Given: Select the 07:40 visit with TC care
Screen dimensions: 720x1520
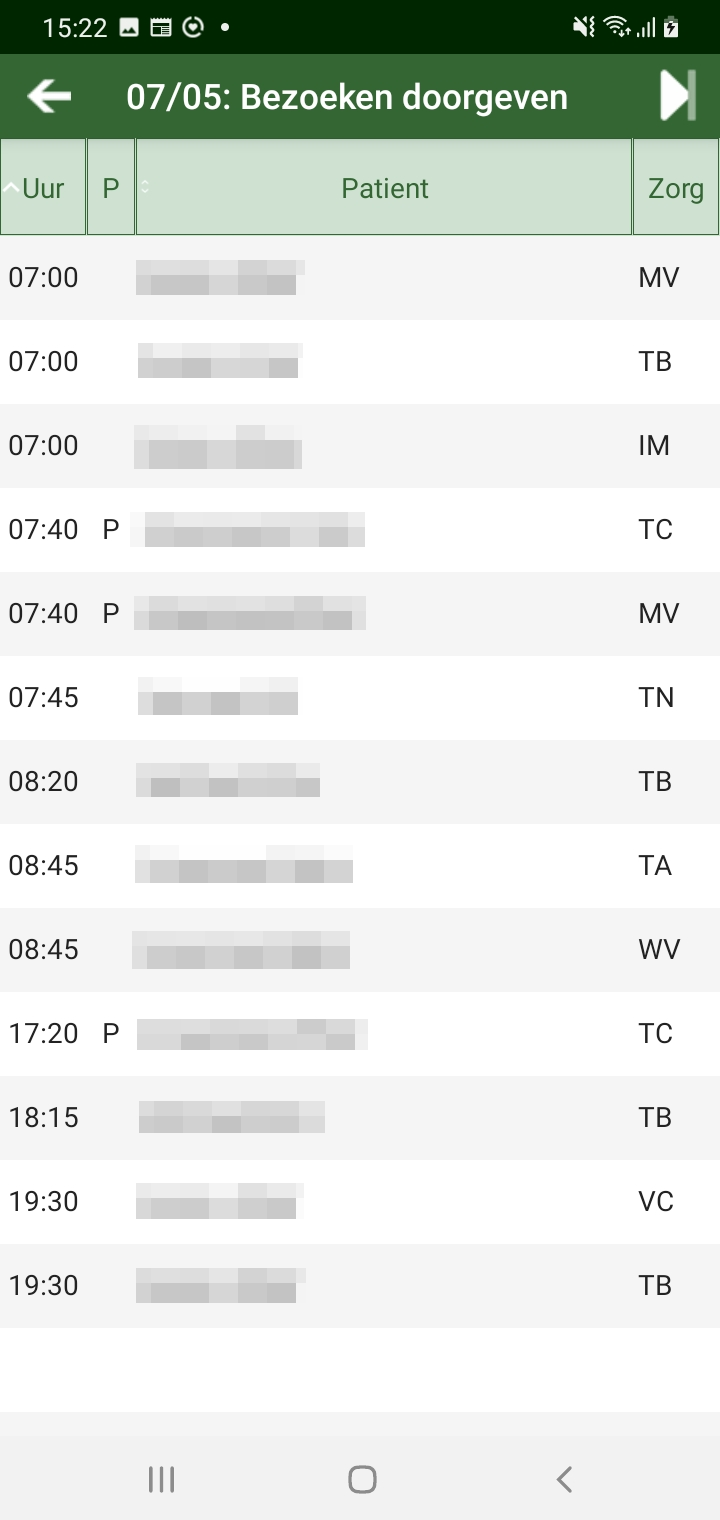Looking at the screenshot, I should click(360, 530).
